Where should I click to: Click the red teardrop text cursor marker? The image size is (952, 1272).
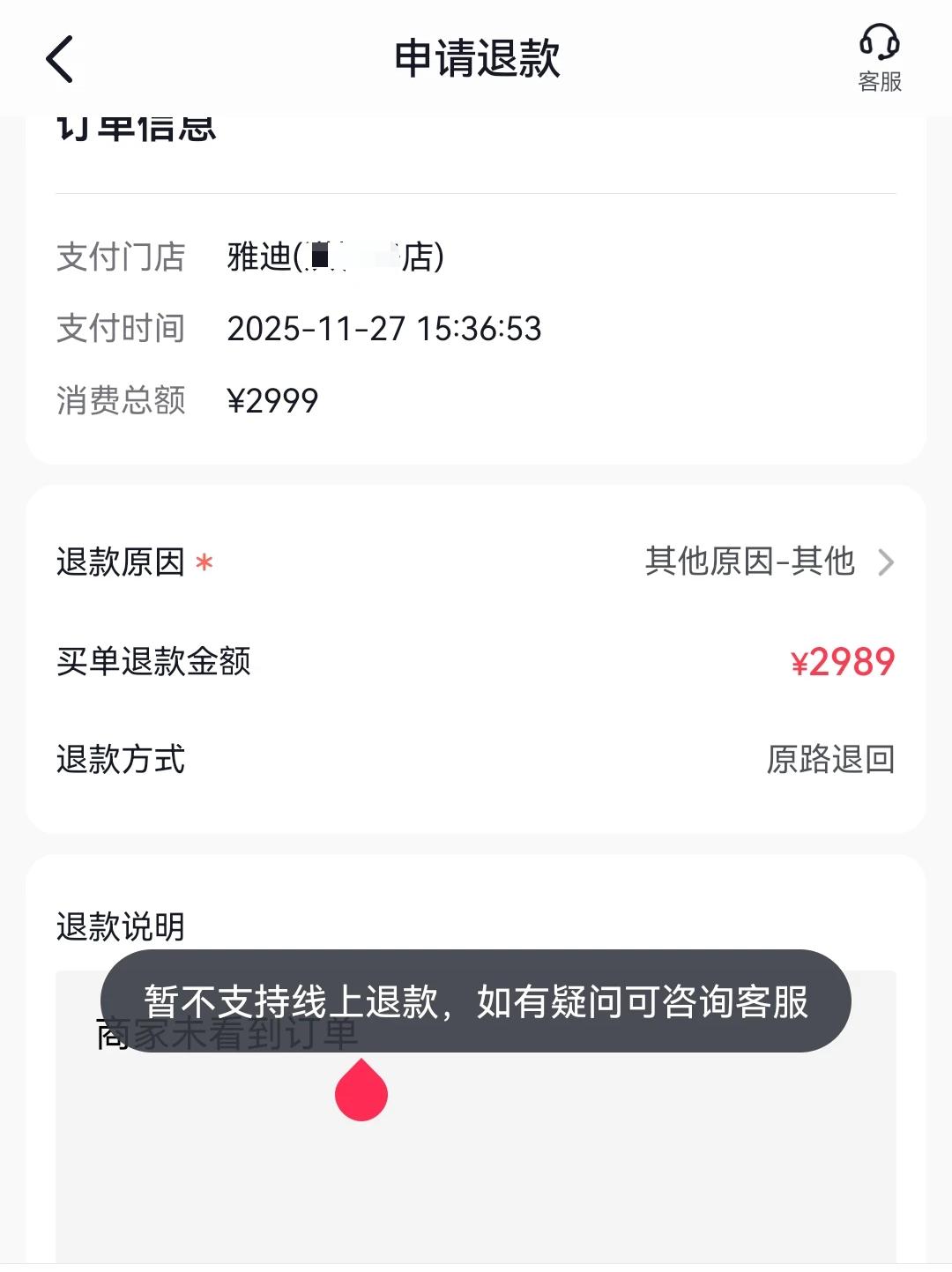click(x=361, y=1091)
